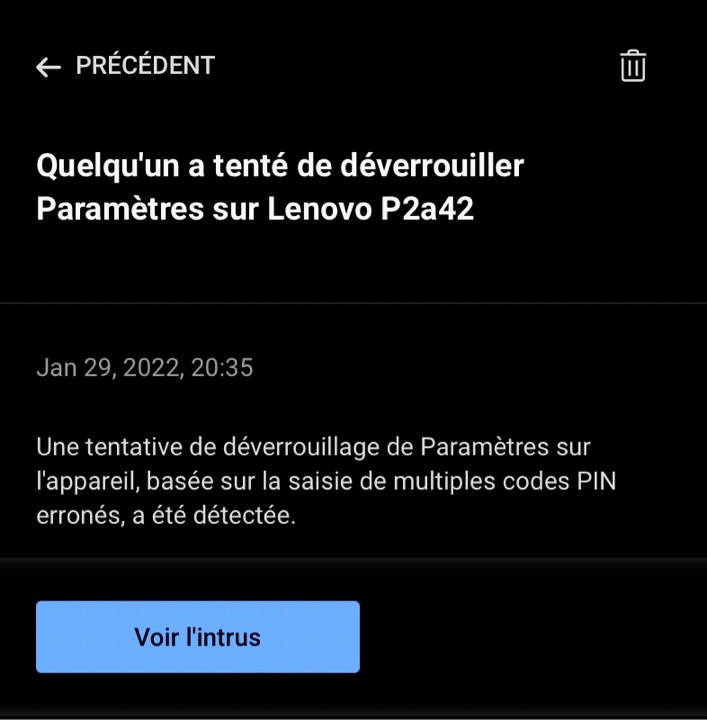The height and width of the screenshot is (720, 707).
Task: Go back via the PRÉCÉDENT arrow
Action: coord(48,67)
